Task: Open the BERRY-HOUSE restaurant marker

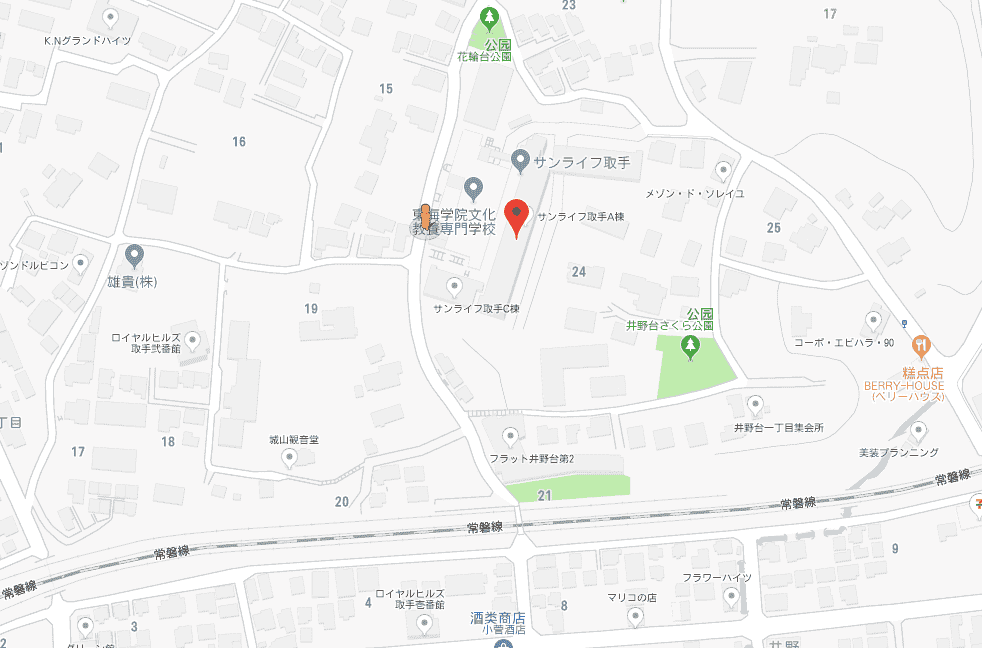Action: [921, 347]
